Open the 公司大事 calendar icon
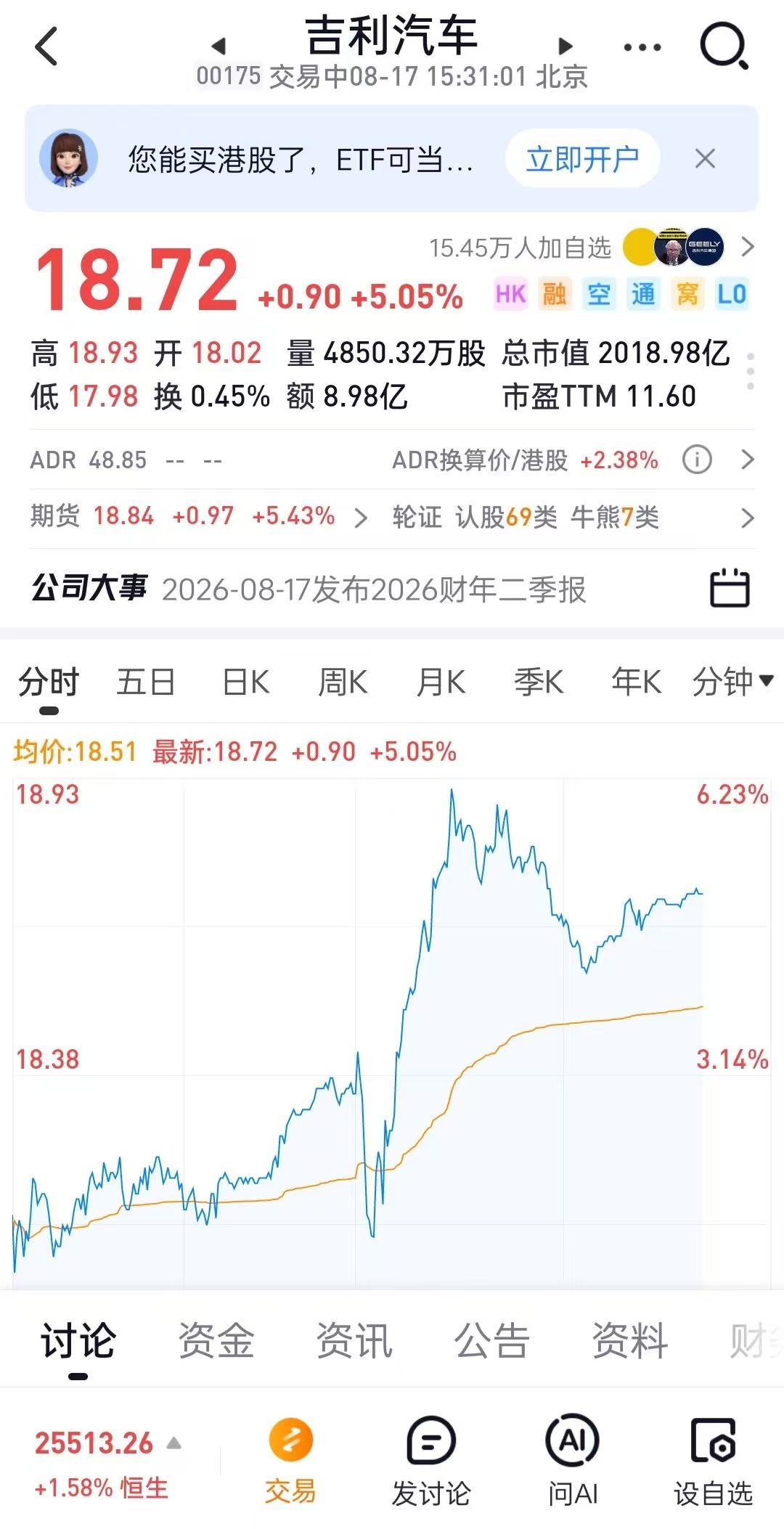This screenshot has height=1529, width=784. (x=729, y=588)
